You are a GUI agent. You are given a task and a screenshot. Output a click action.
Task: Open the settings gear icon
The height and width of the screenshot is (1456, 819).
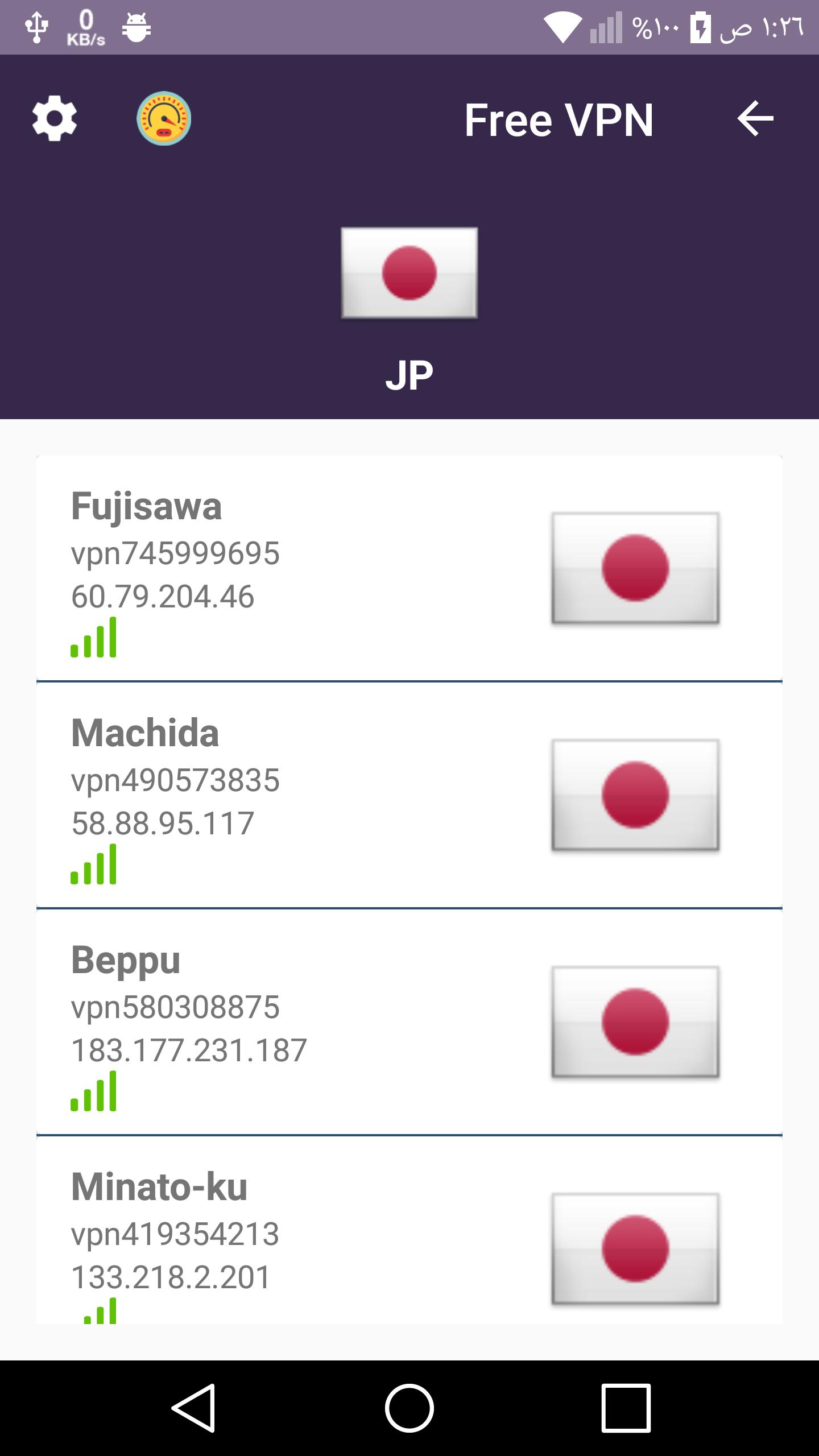tap(54, 118)
